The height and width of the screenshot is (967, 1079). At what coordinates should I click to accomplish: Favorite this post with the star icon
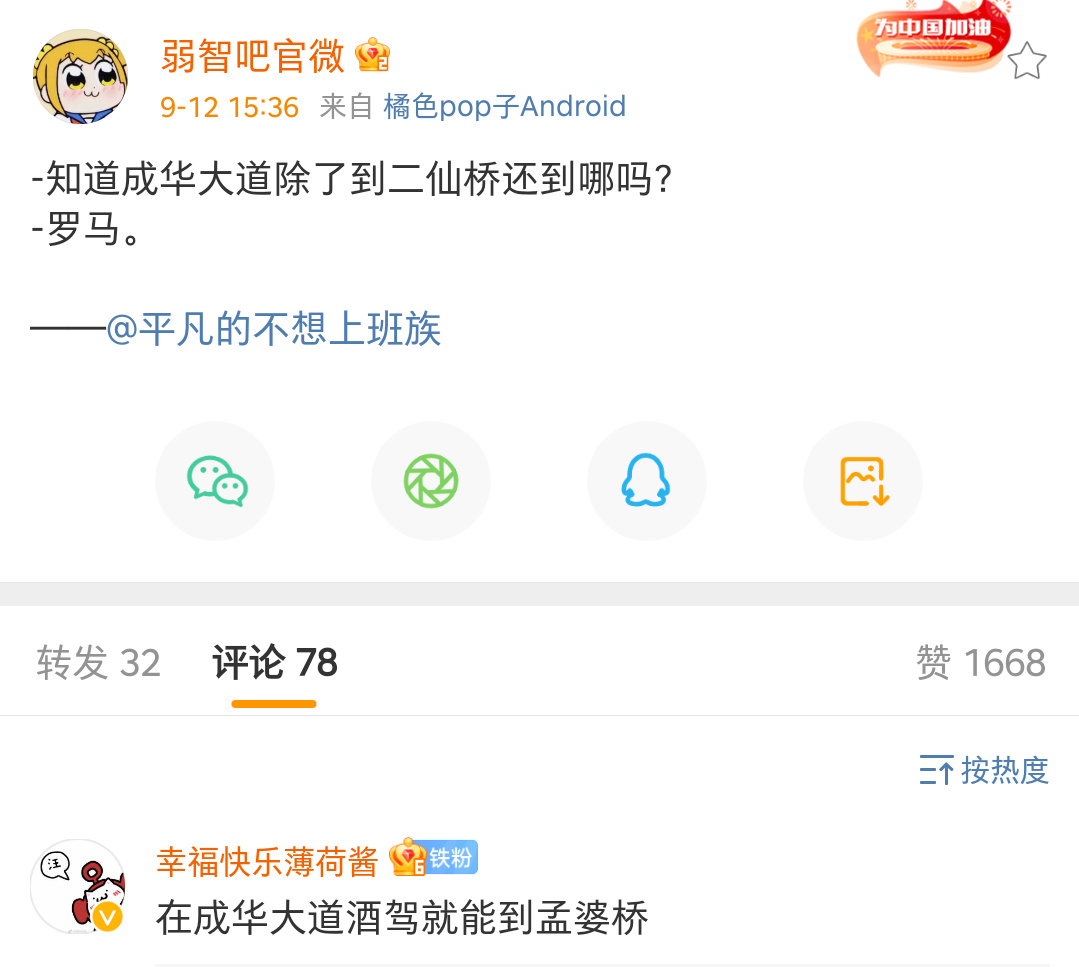coord(1026,62)
